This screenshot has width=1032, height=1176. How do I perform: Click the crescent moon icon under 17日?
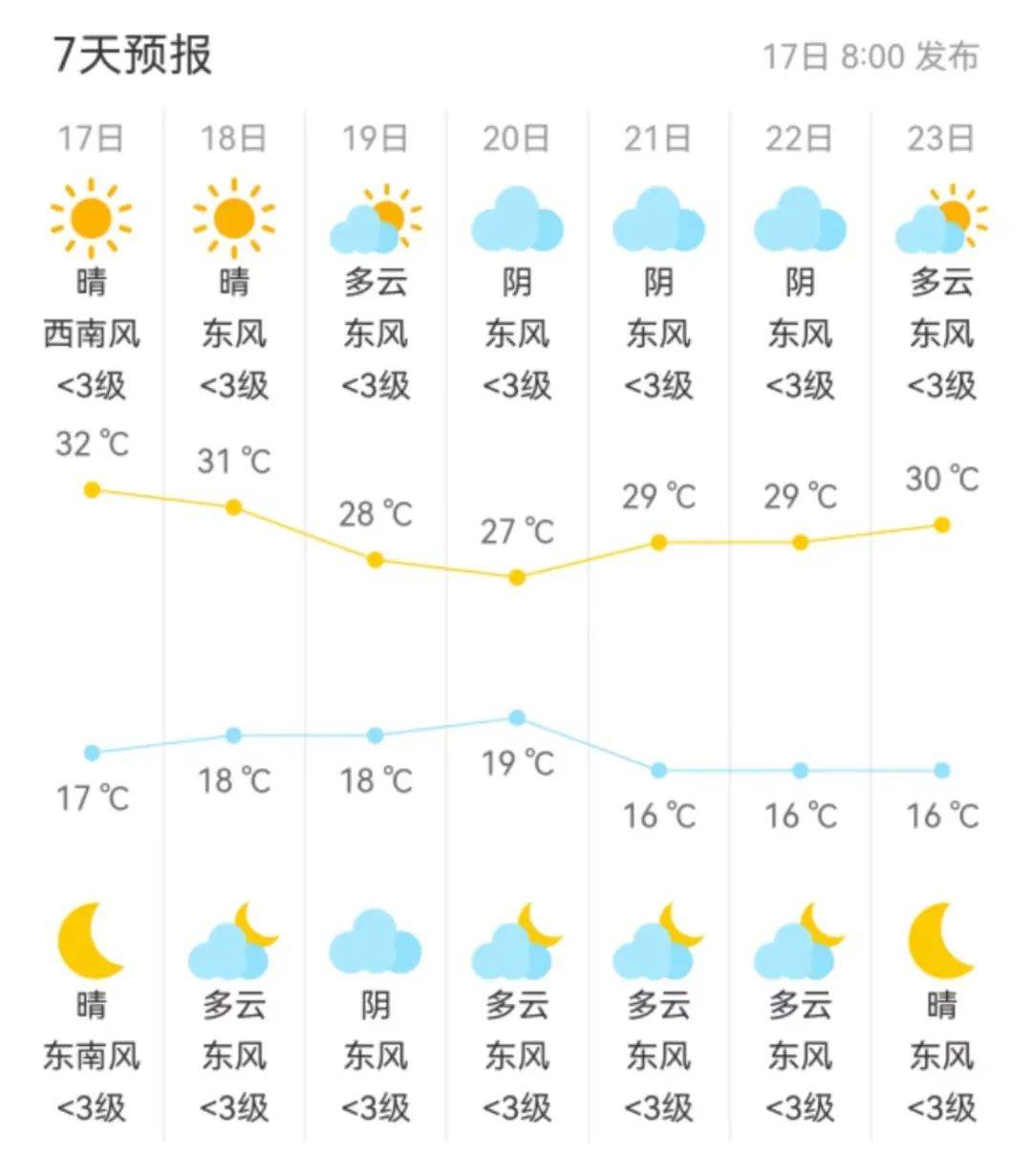91,941
